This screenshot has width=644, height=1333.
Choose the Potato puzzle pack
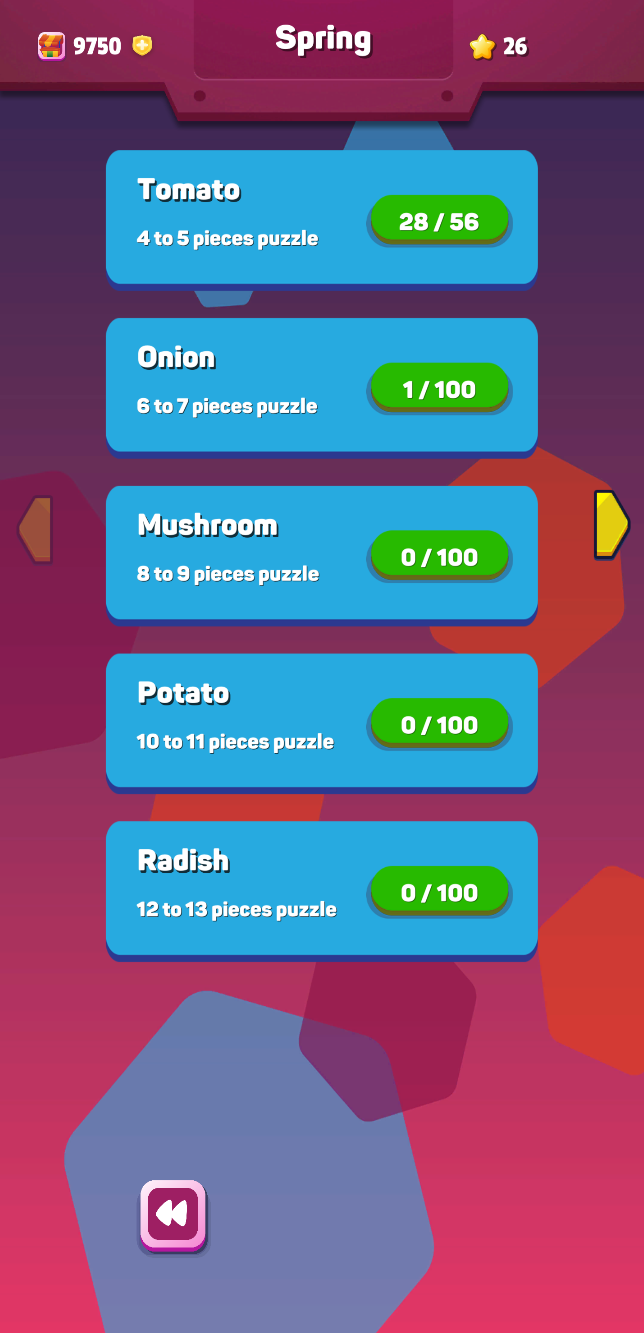(x=321, y=720)
